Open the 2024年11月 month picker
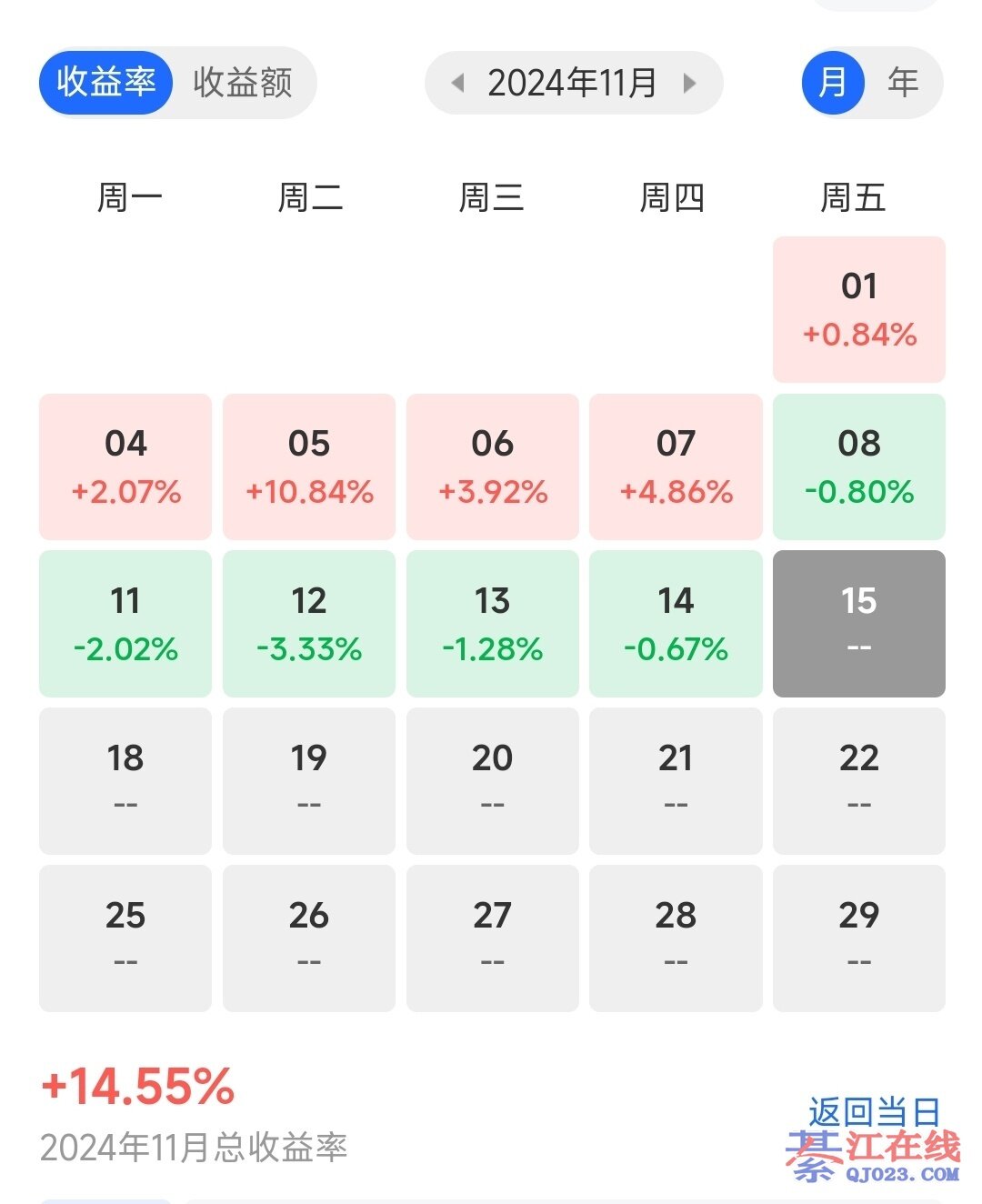 click(x=572, y=84)
